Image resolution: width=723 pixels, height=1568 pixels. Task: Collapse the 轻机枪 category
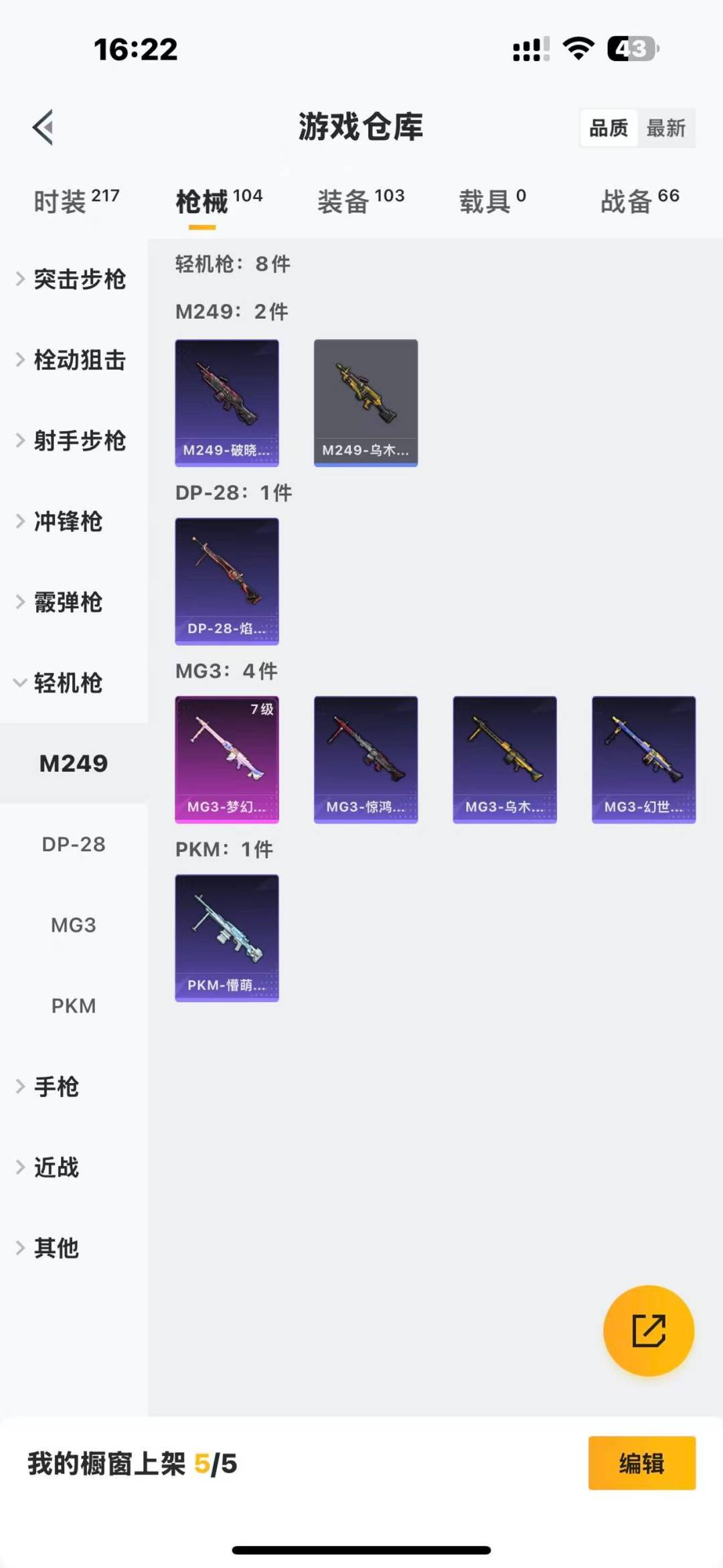67,683
